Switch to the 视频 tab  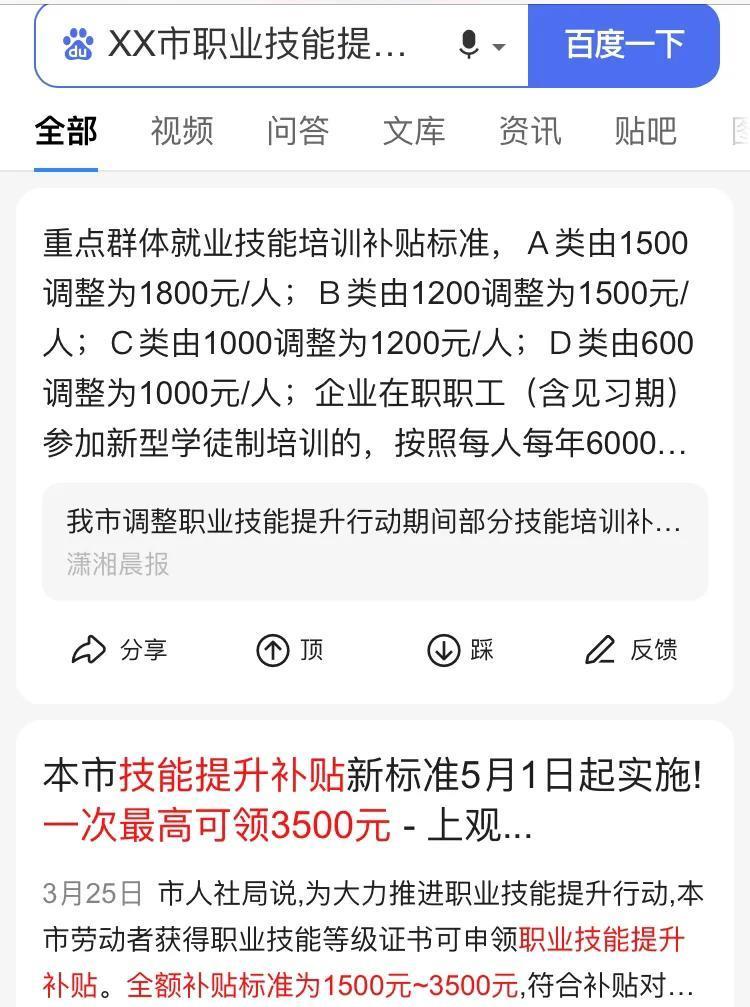point(182,131)
